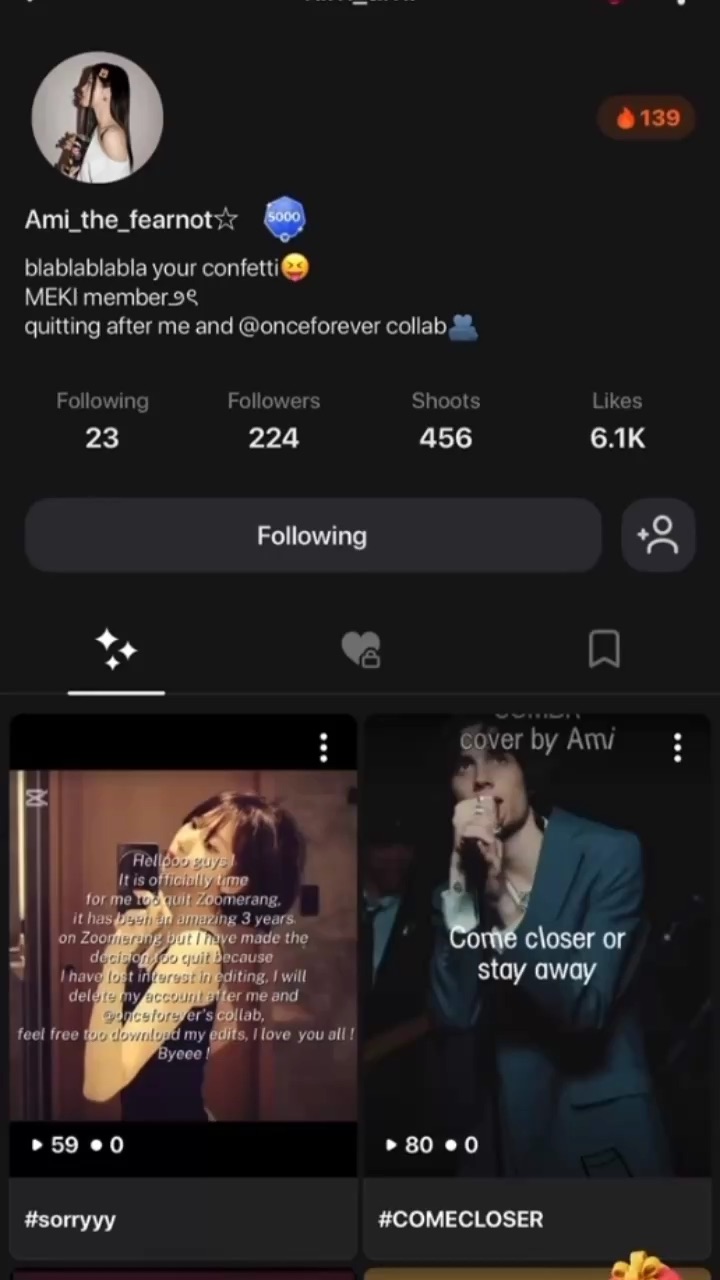Tap the 139 flame streak badge
Screen dimensions: 720x1280
[x=647, y=118]
